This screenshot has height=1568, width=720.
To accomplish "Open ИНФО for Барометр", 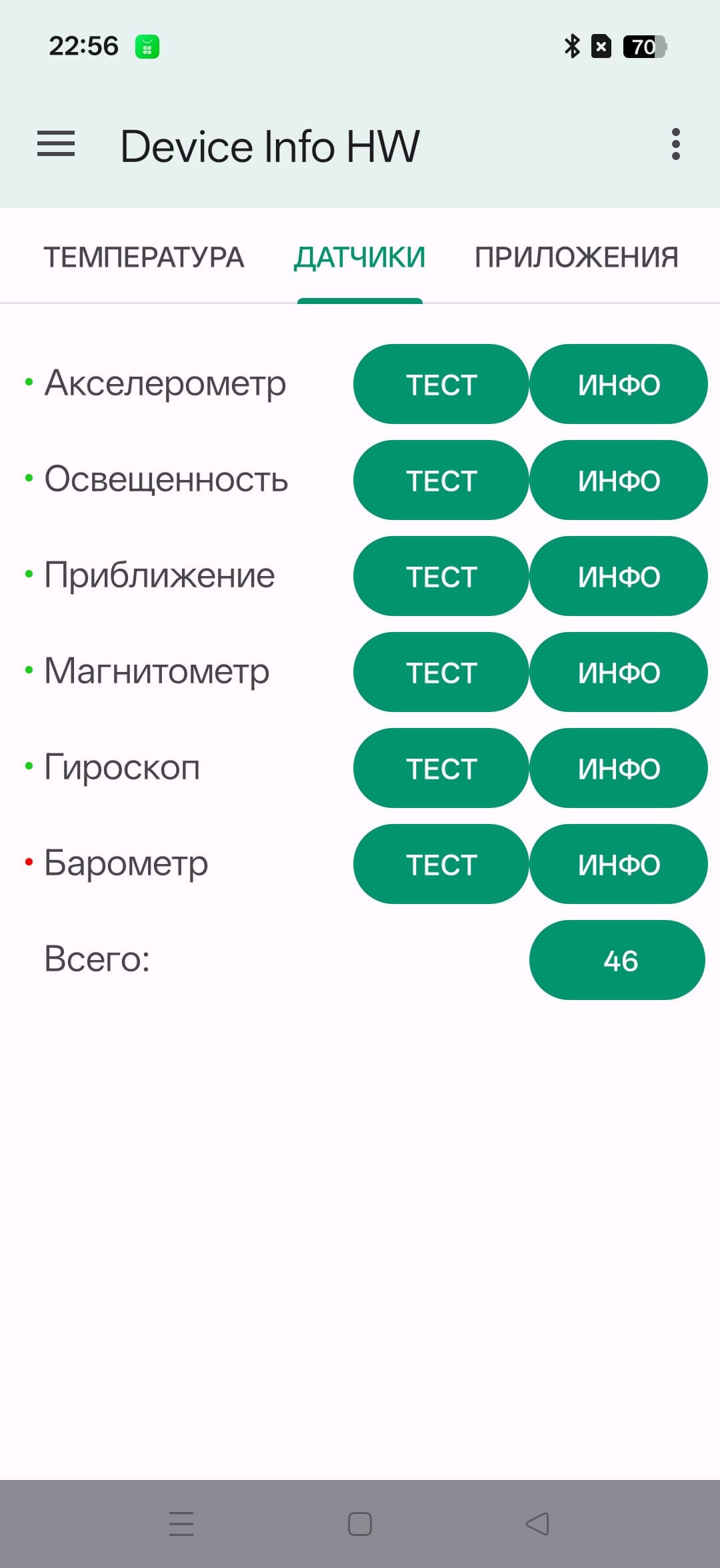I will [x=619, y=865].
